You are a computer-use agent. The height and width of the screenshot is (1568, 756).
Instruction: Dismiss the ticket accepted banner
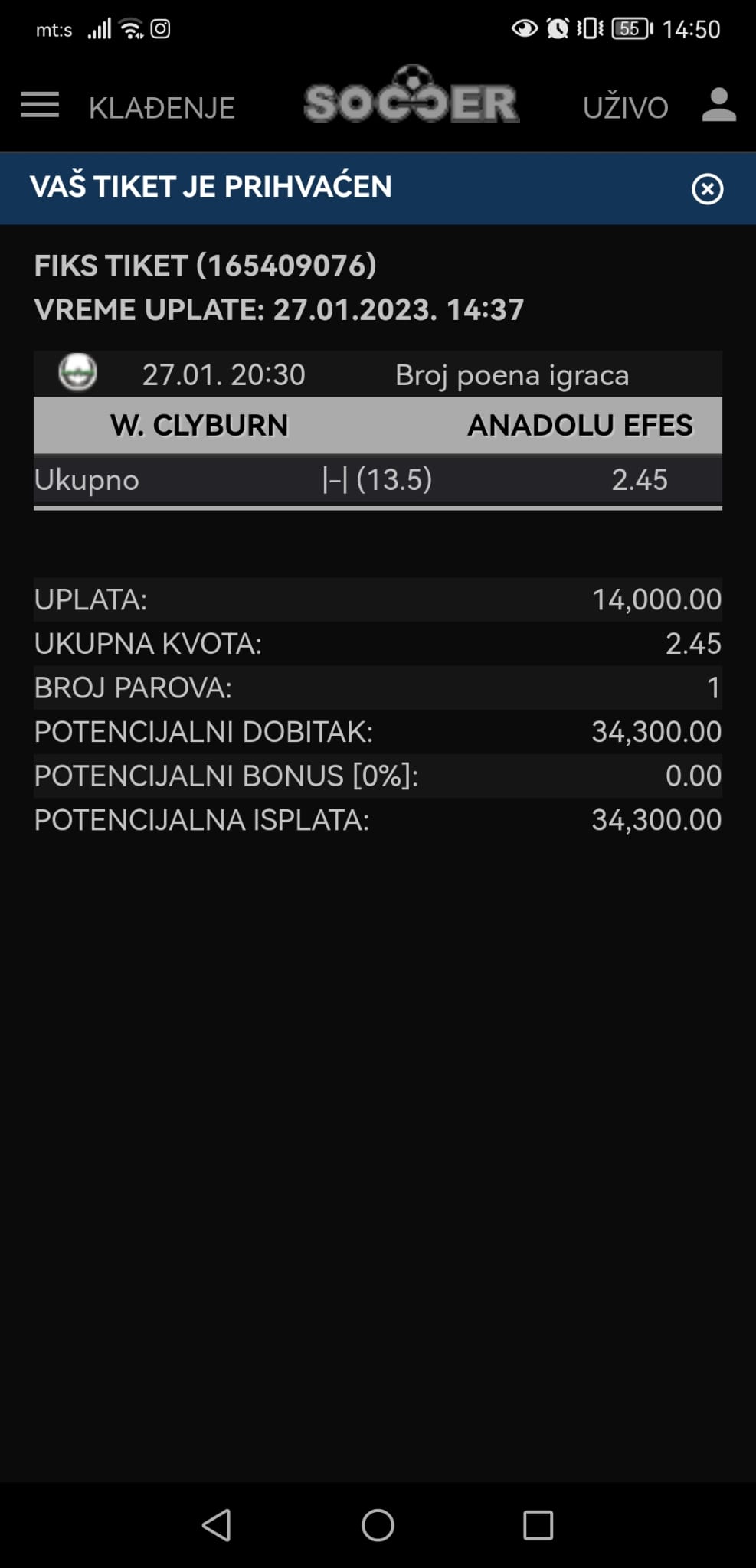point(707,188)
